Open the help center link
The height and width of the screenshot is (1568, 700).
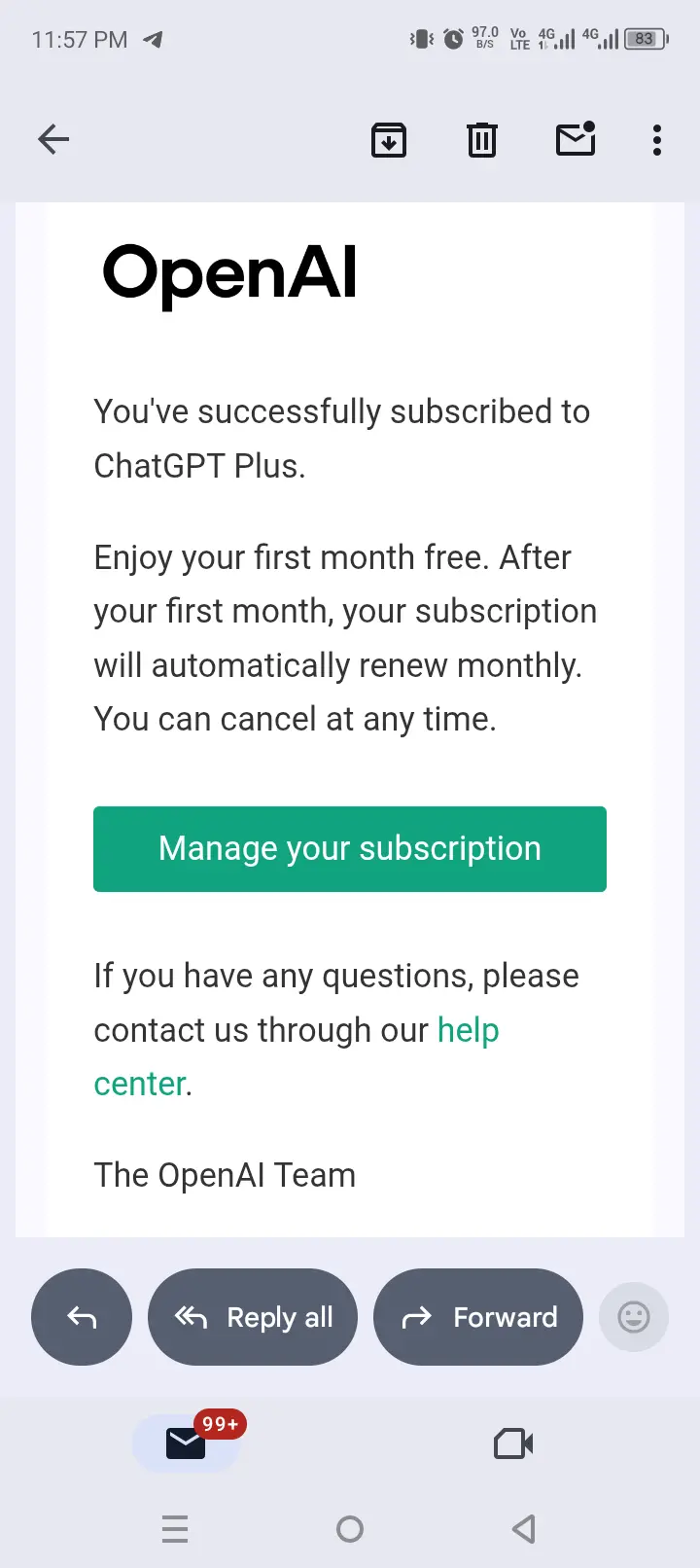tap(297, 1056)
